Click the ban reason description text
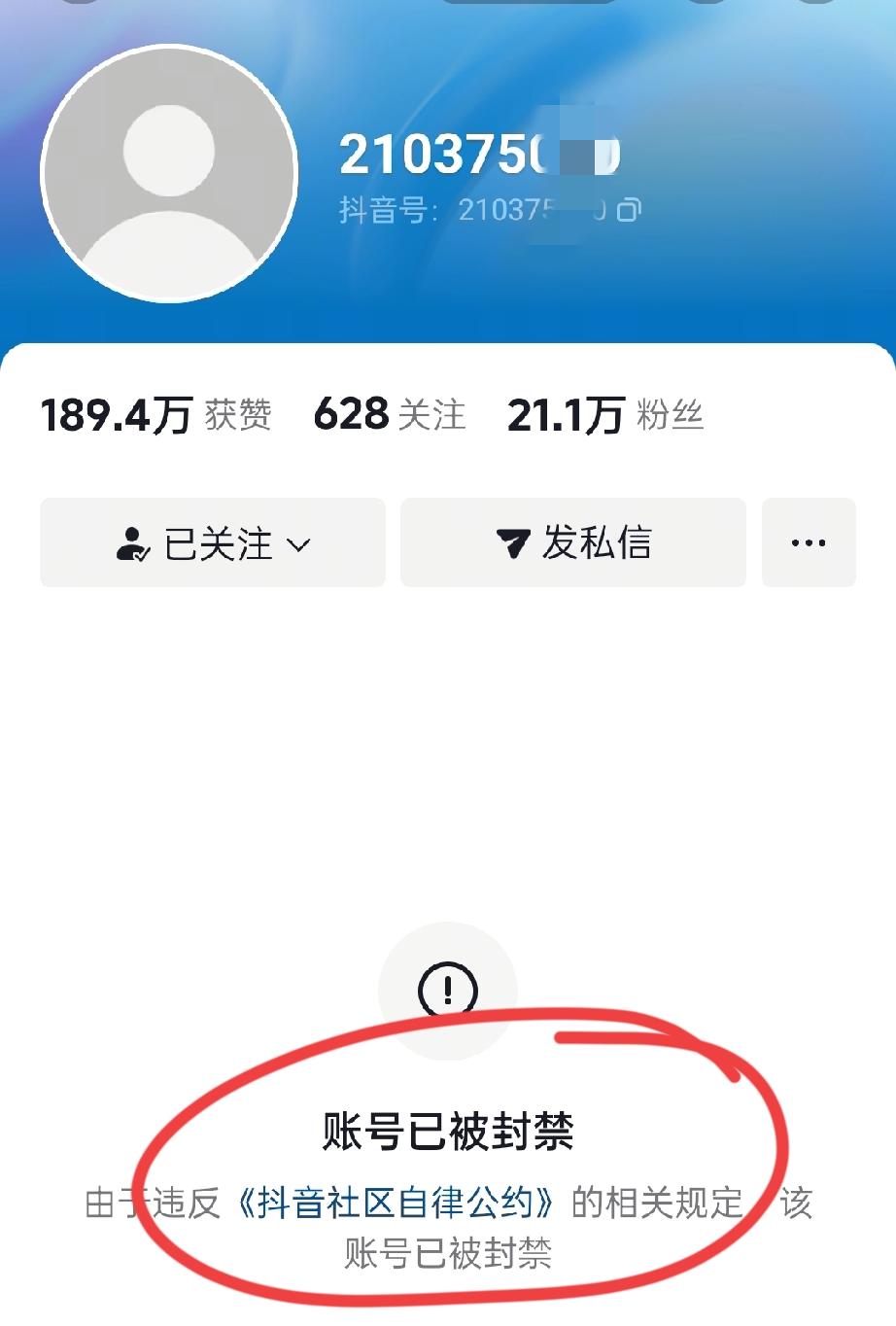The height and width of the screenshot is (1326, 896). (x=447, y=1231)
